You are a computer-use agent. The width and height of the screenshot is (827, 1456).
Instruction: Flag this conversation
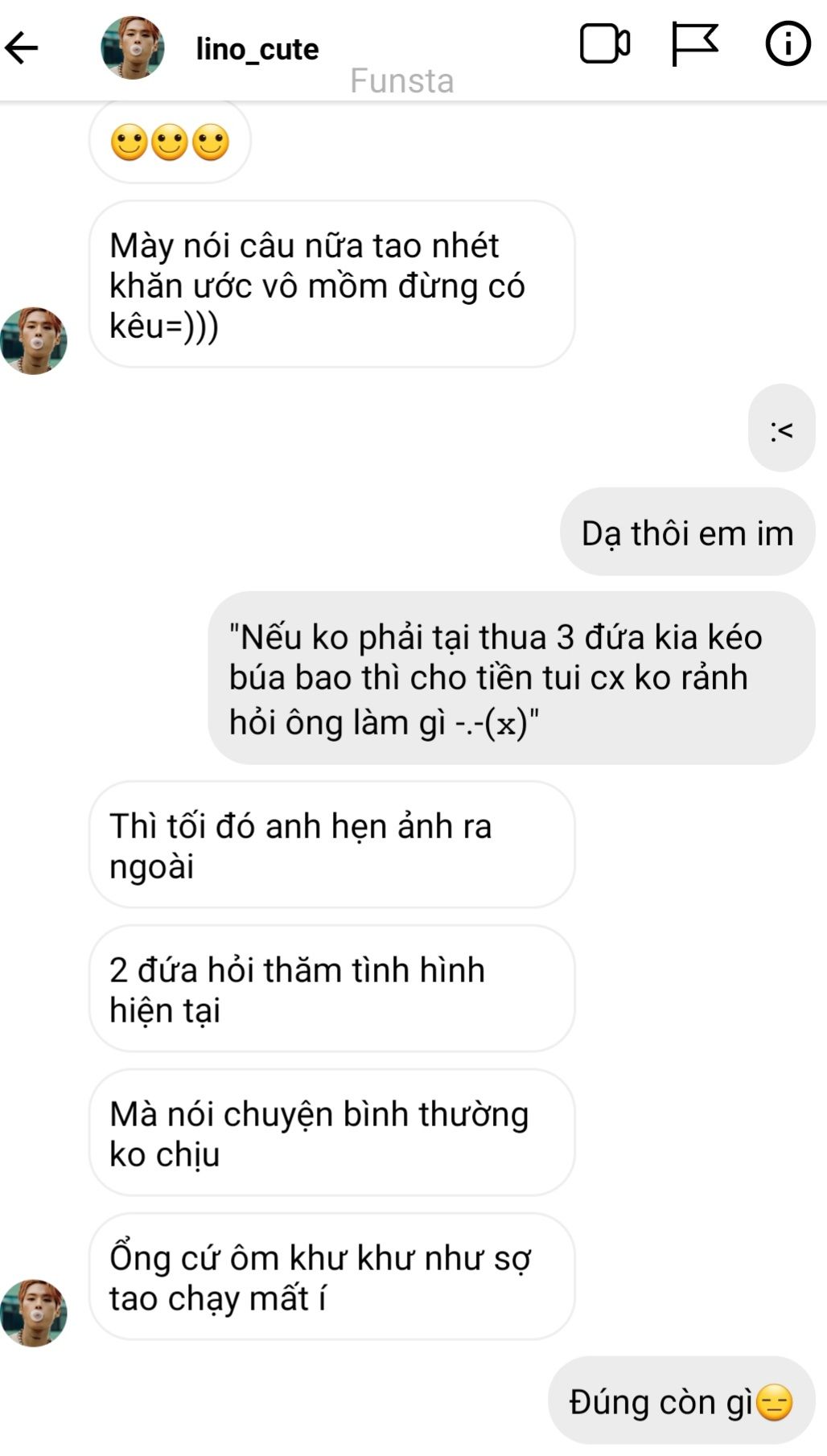tap(694, 44)
